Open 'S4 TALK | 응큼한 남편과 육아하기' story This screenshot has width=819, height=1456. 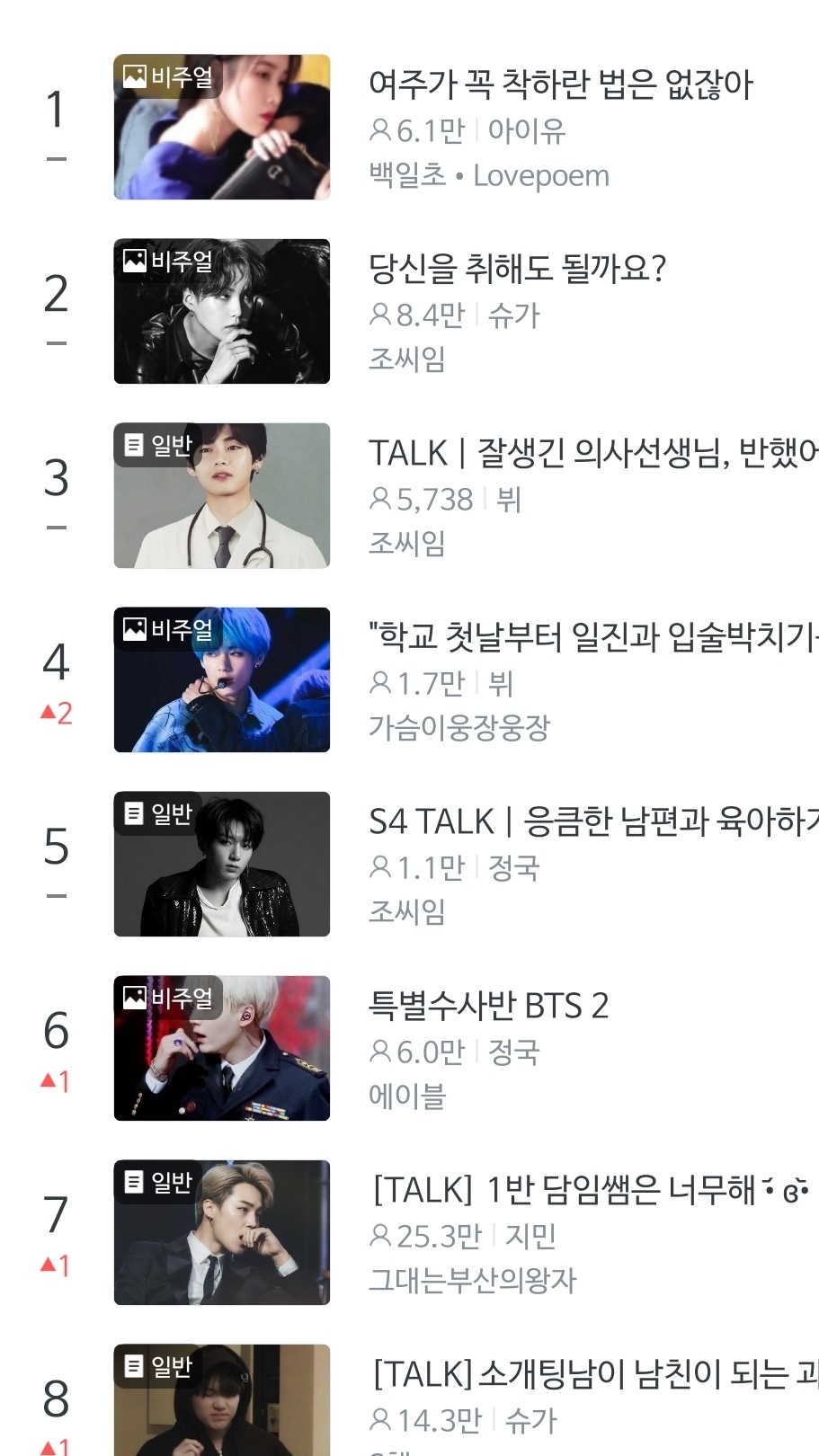click(x=592, y=821)
